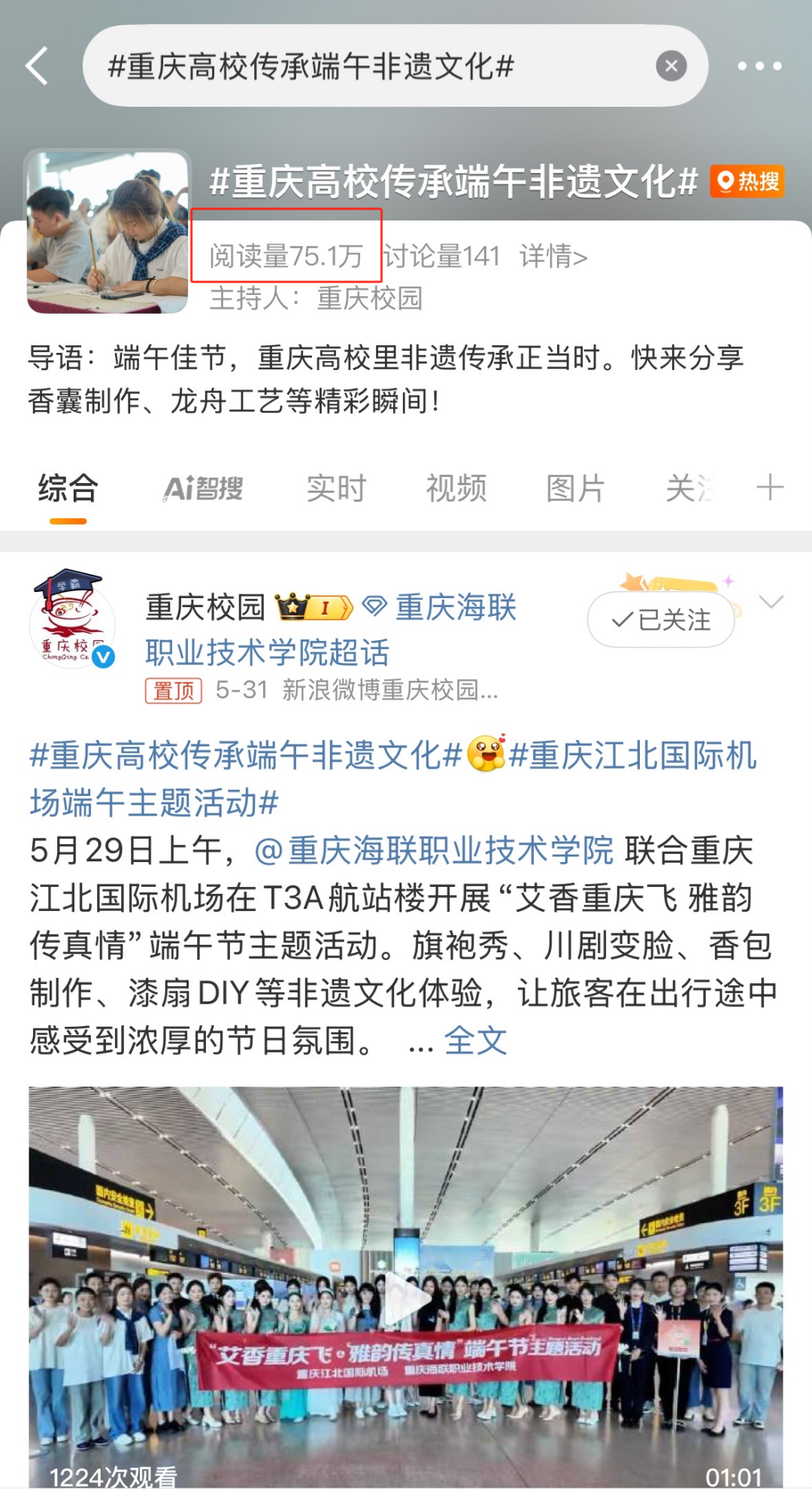Image resolution: width=812 pixels, height=1494 pixels.
Task: Switch to the 视频 tab
Action: point(456,489)
